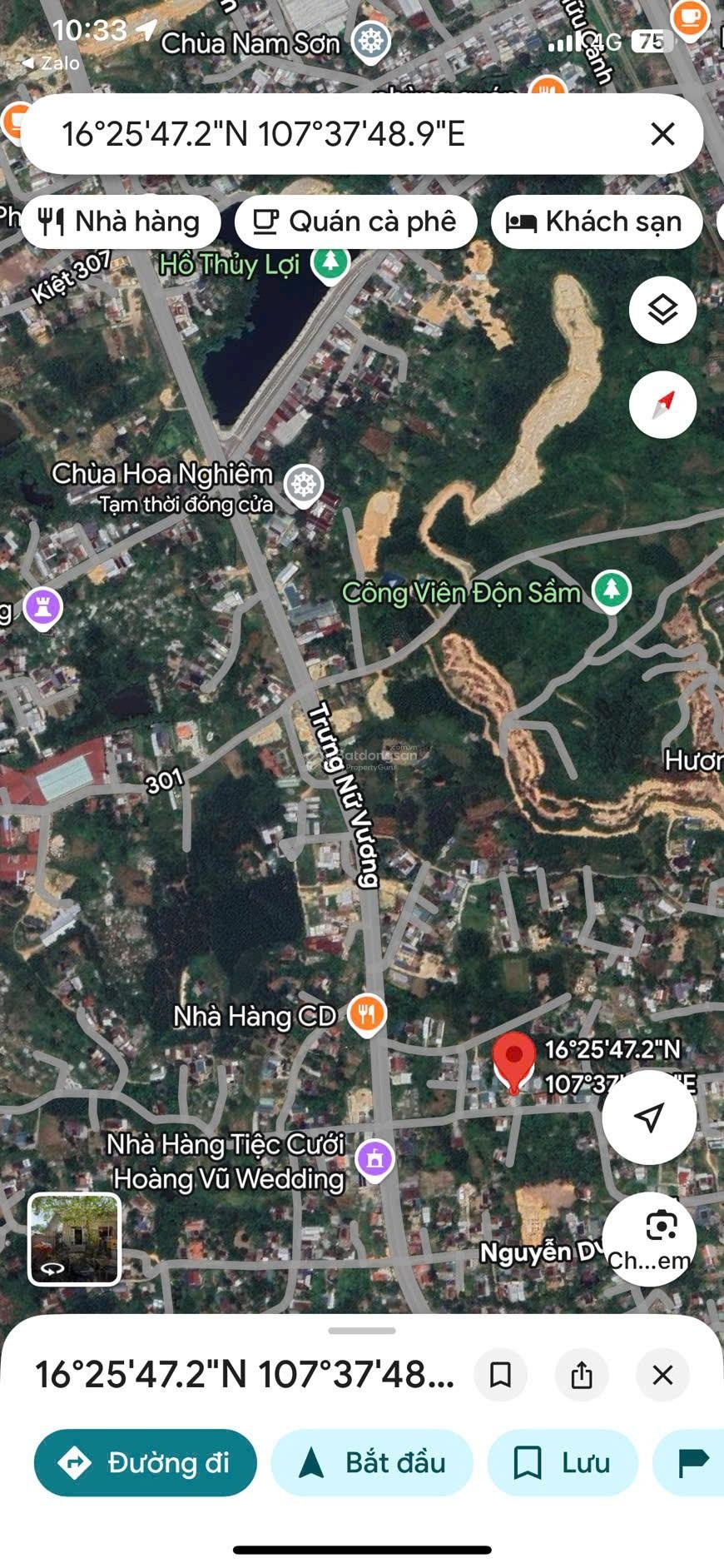Tap the Hoàng Vũ Wedding venue icon

tap(374, 1156)
